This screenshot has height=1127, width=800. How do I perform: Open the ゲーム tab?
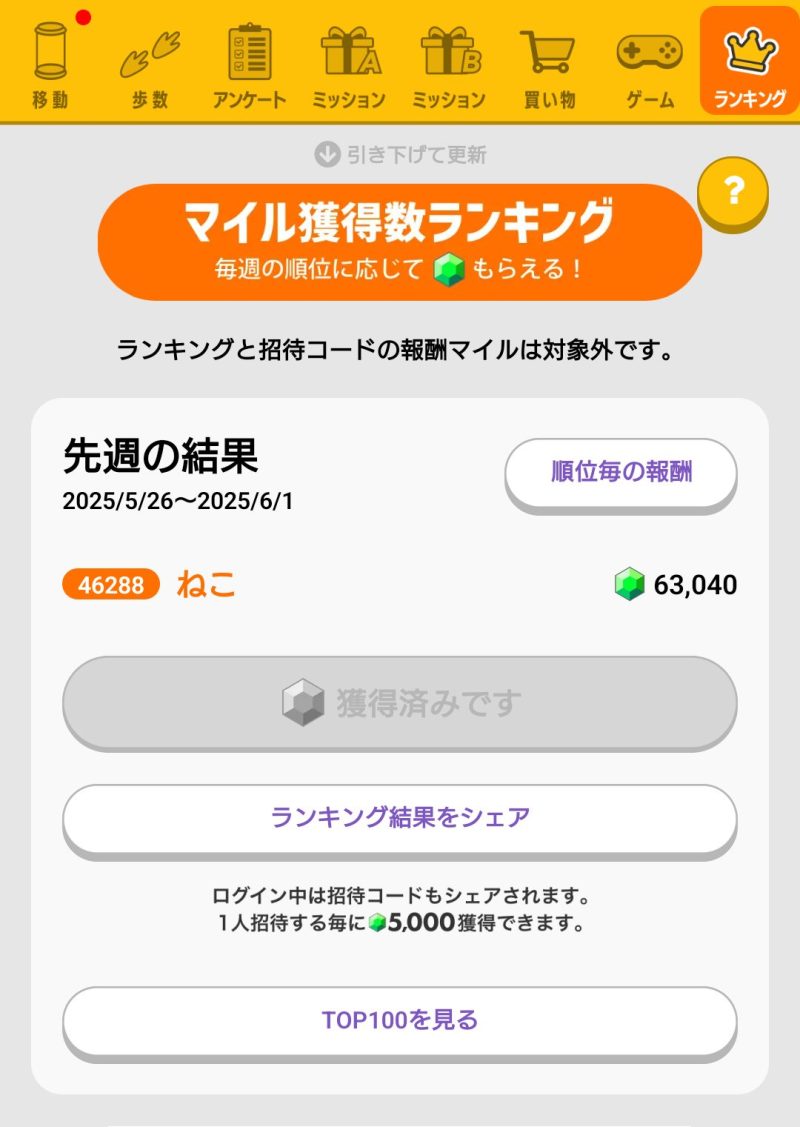pyautogui.click(x=649, y=62)
